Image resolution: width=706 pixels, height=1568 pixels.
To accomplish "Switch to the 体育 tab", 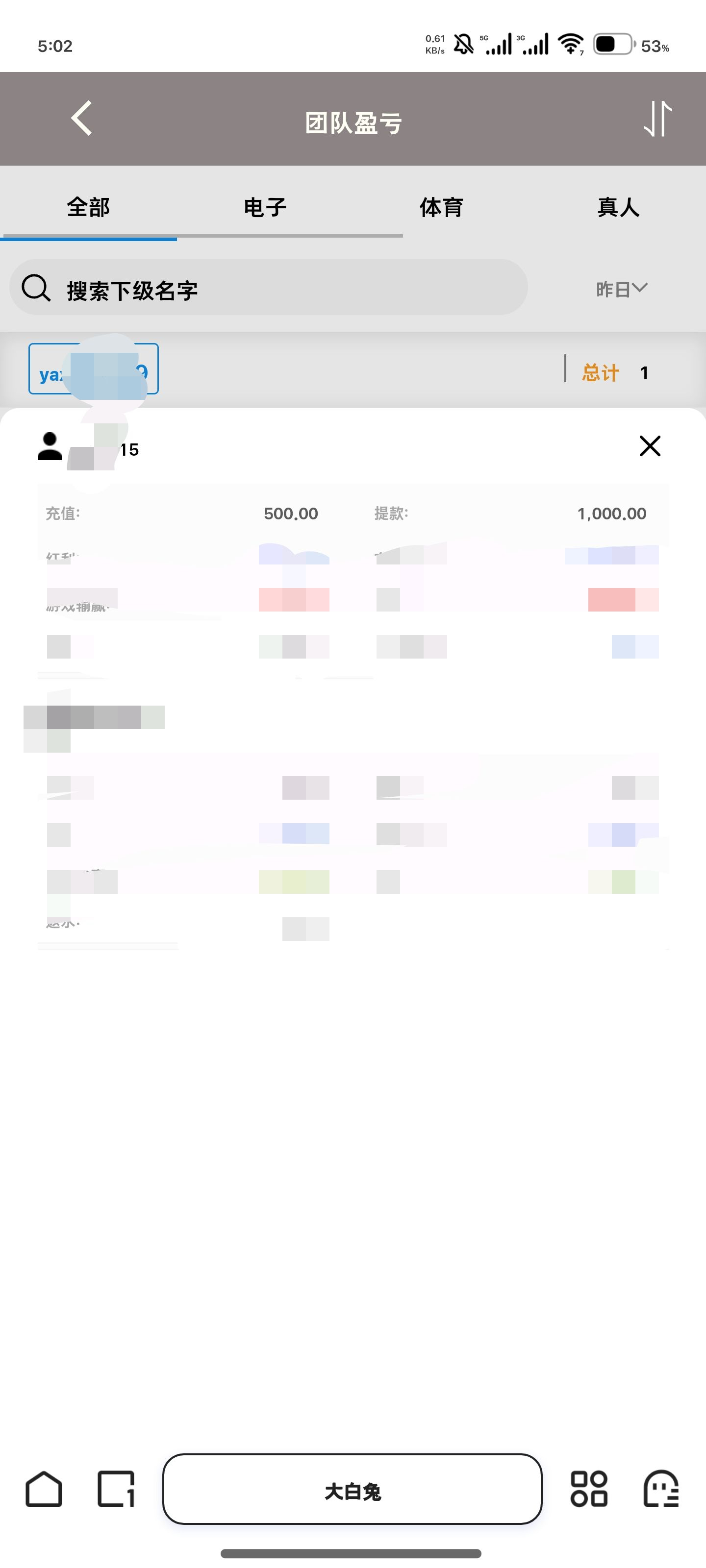I will pos(442,208).
